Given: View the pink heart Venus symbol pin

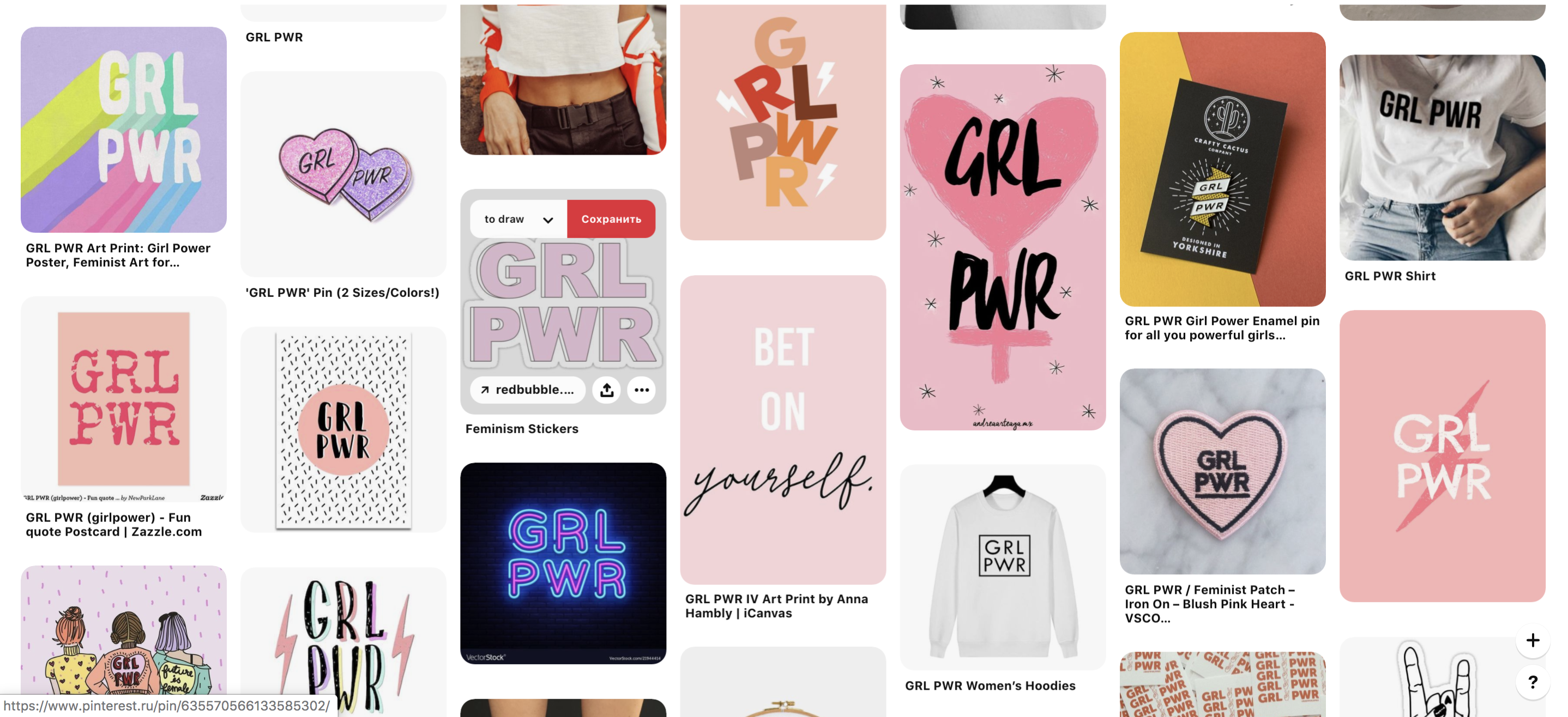Looking at the screenshot, I should 1003,247.
